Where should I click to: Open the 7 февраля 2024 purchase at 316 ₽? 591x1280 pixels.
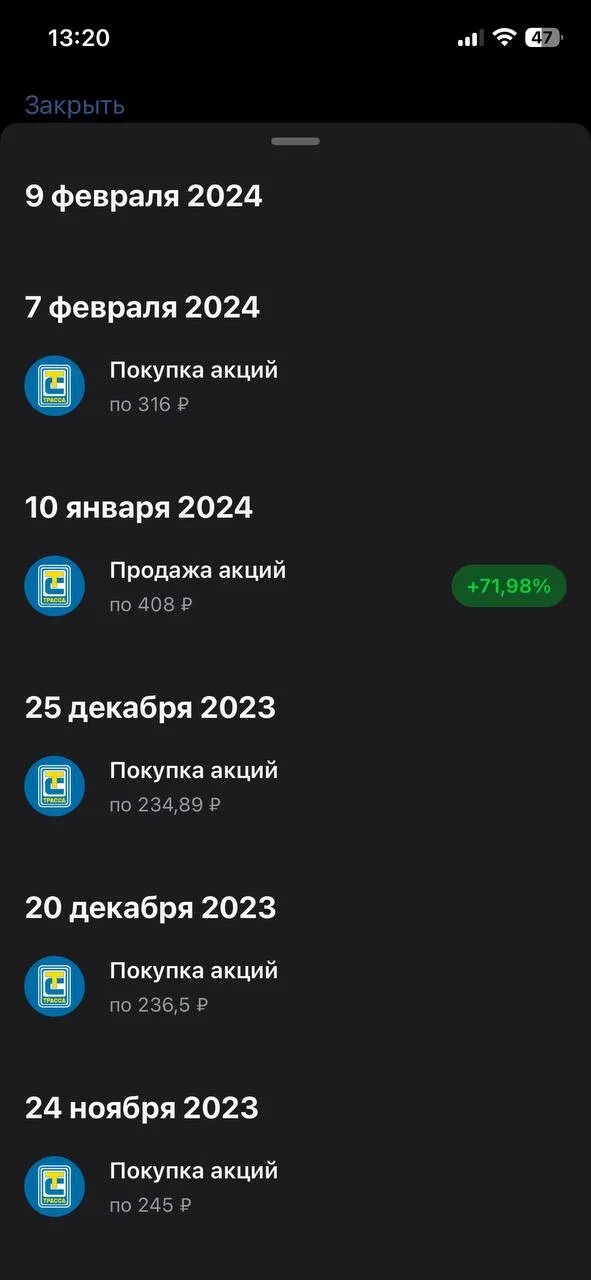point(295,386)
